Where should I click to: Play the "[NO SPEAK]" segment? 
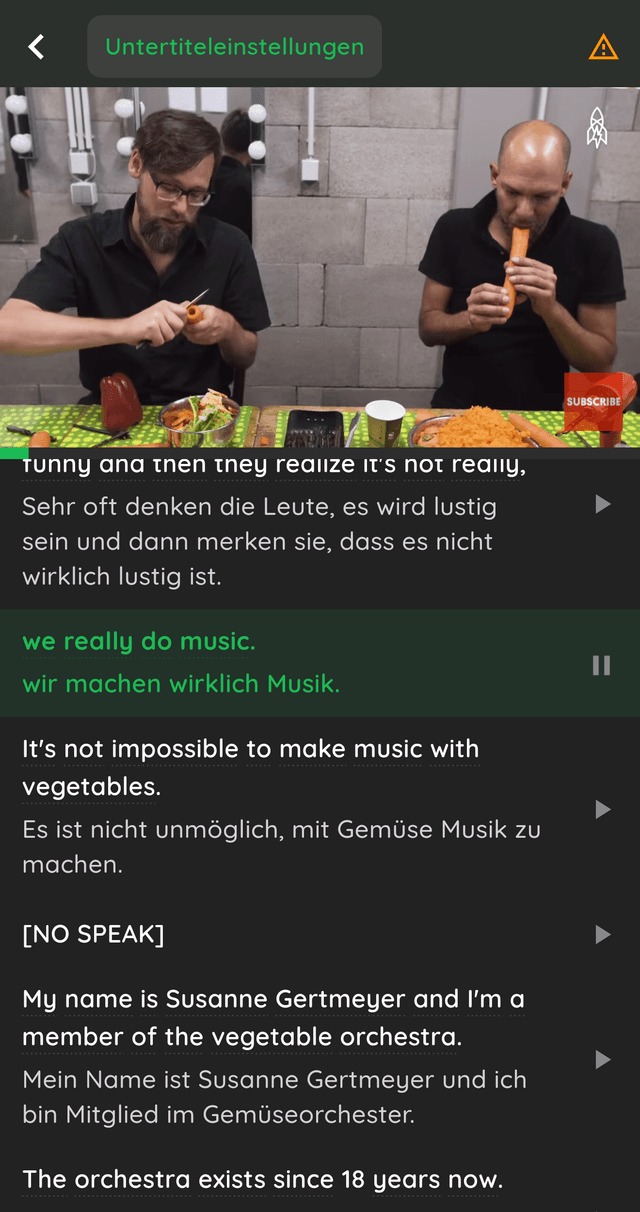point(602,934)
